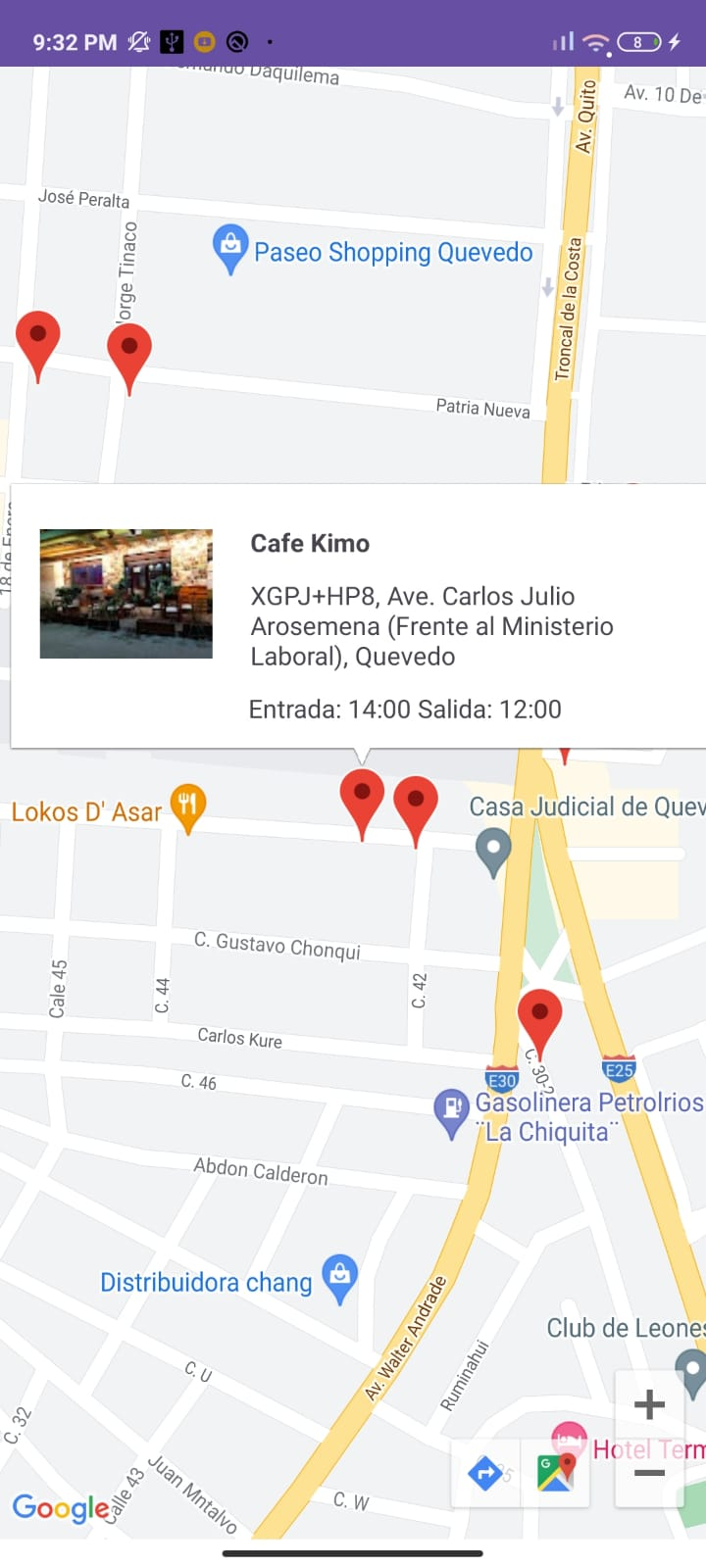Screen dimensions: 706x1568
Task: Open the Cafe Kimo info card
Action: (353, 612)
